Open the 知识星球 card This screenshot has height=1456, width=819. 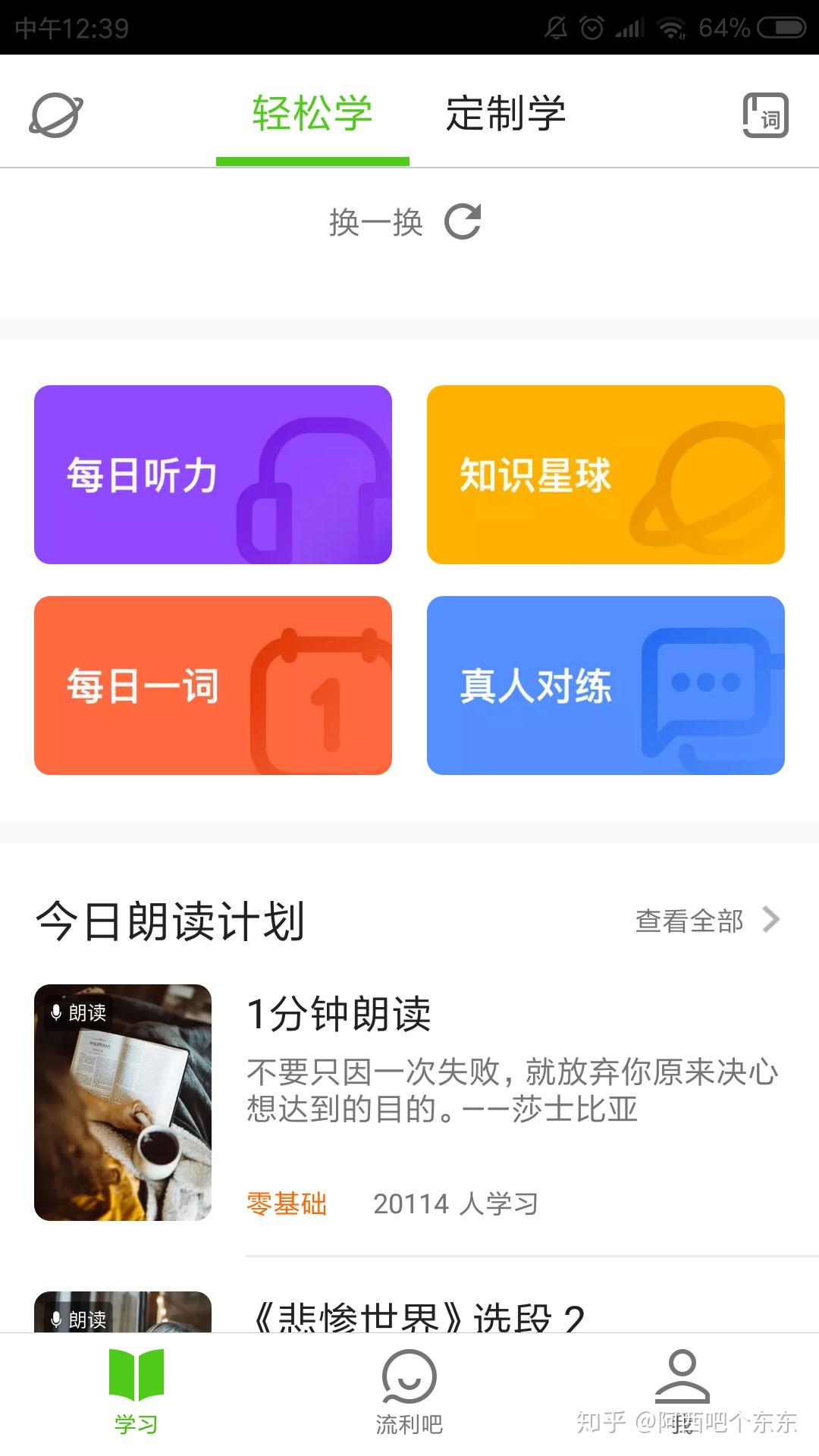pyautogui.click(x=605, y=475)
